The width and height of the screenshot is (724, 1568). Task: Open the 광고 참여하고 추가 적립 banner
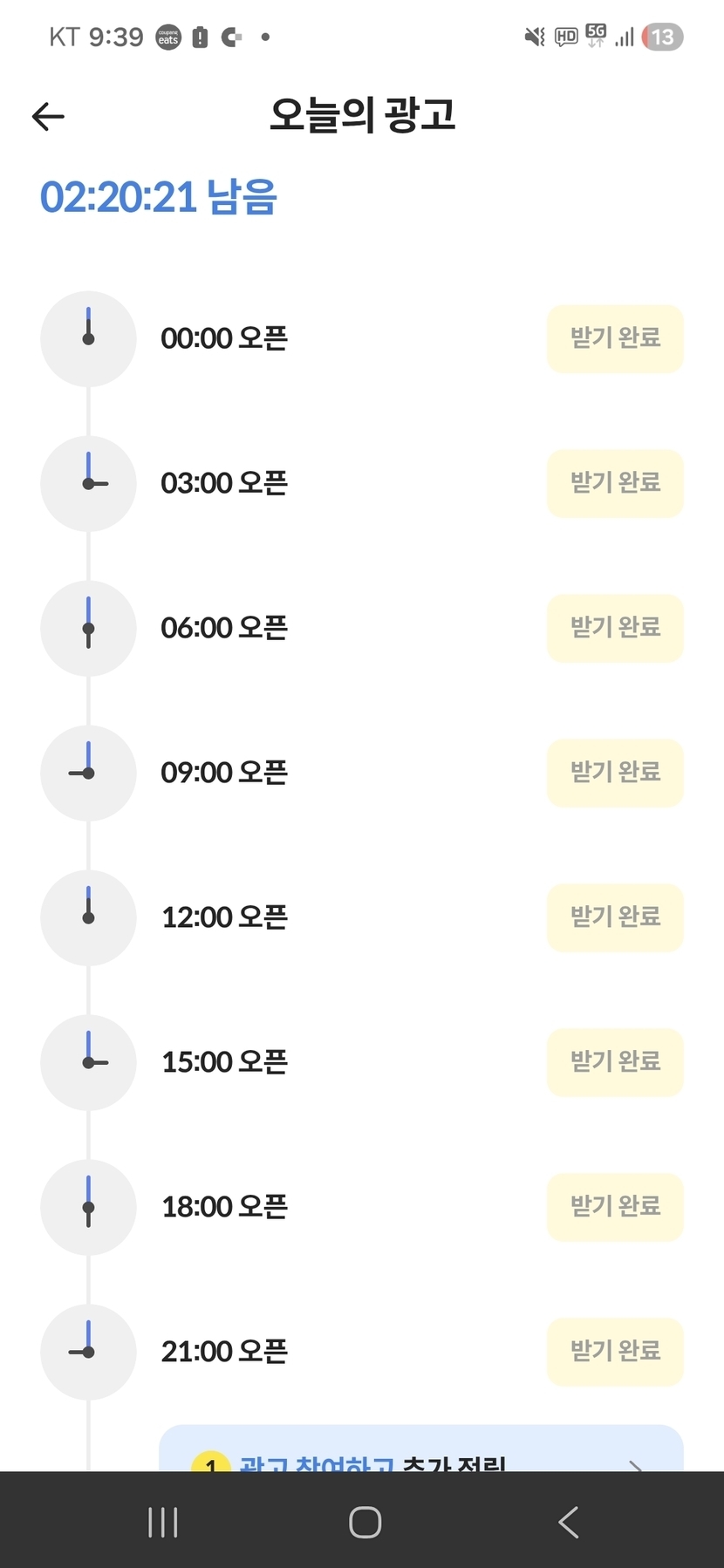(420, 1453)
